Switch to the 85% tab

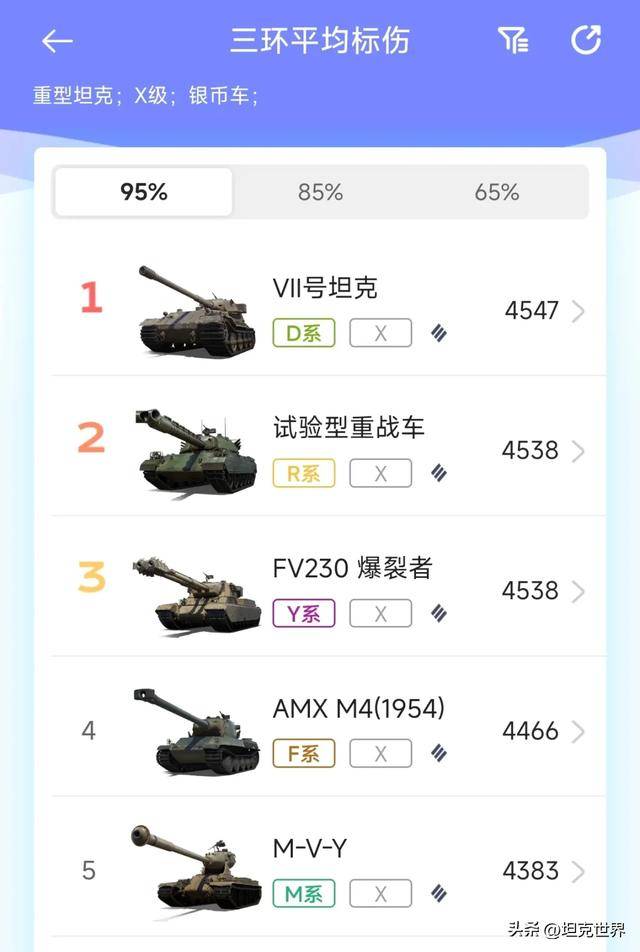320,192
